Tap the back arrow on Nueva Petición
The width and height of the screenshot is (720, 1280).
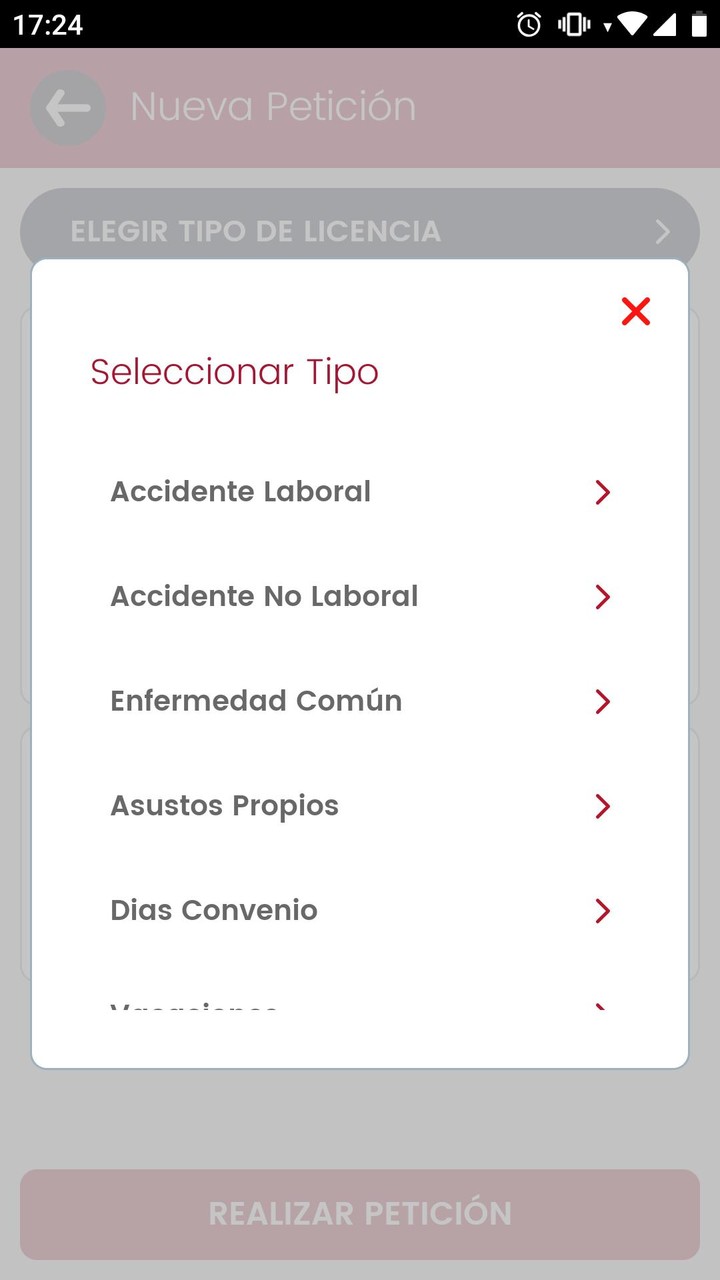pos(67,107)
